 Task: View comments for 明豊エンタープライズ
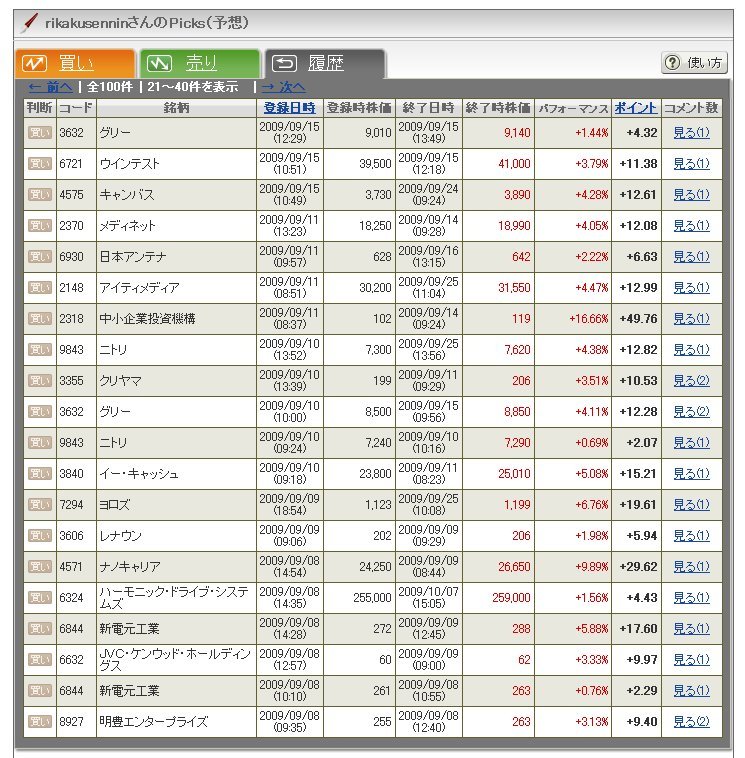coord(691,722)
